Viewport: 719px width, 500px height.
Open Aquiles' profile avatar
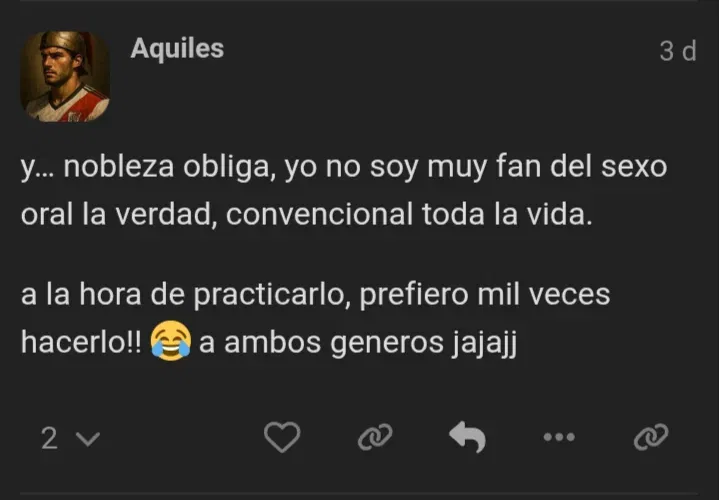coord(65,76)
